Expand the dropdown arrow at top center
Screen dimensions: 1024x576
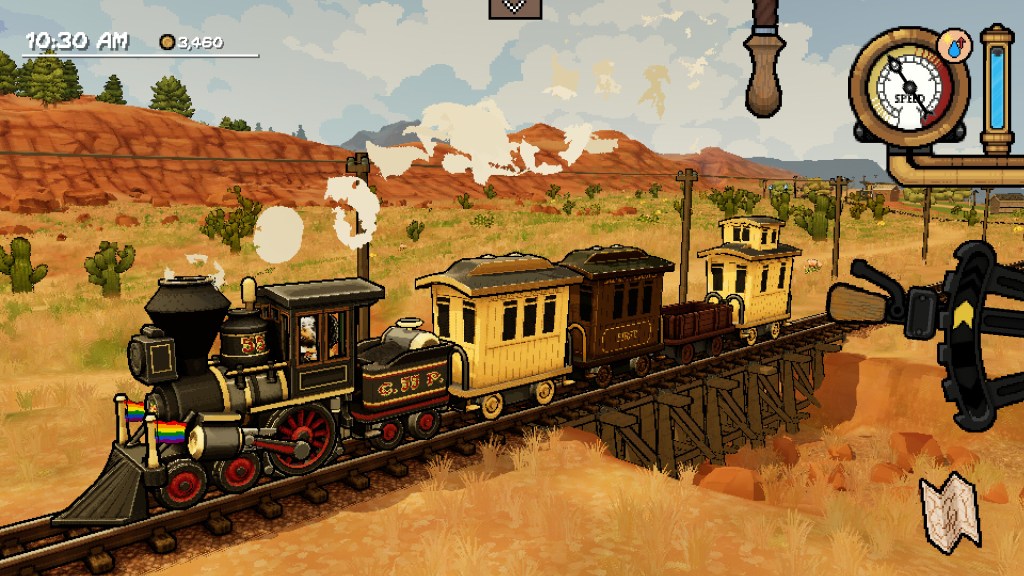[515, 8]
